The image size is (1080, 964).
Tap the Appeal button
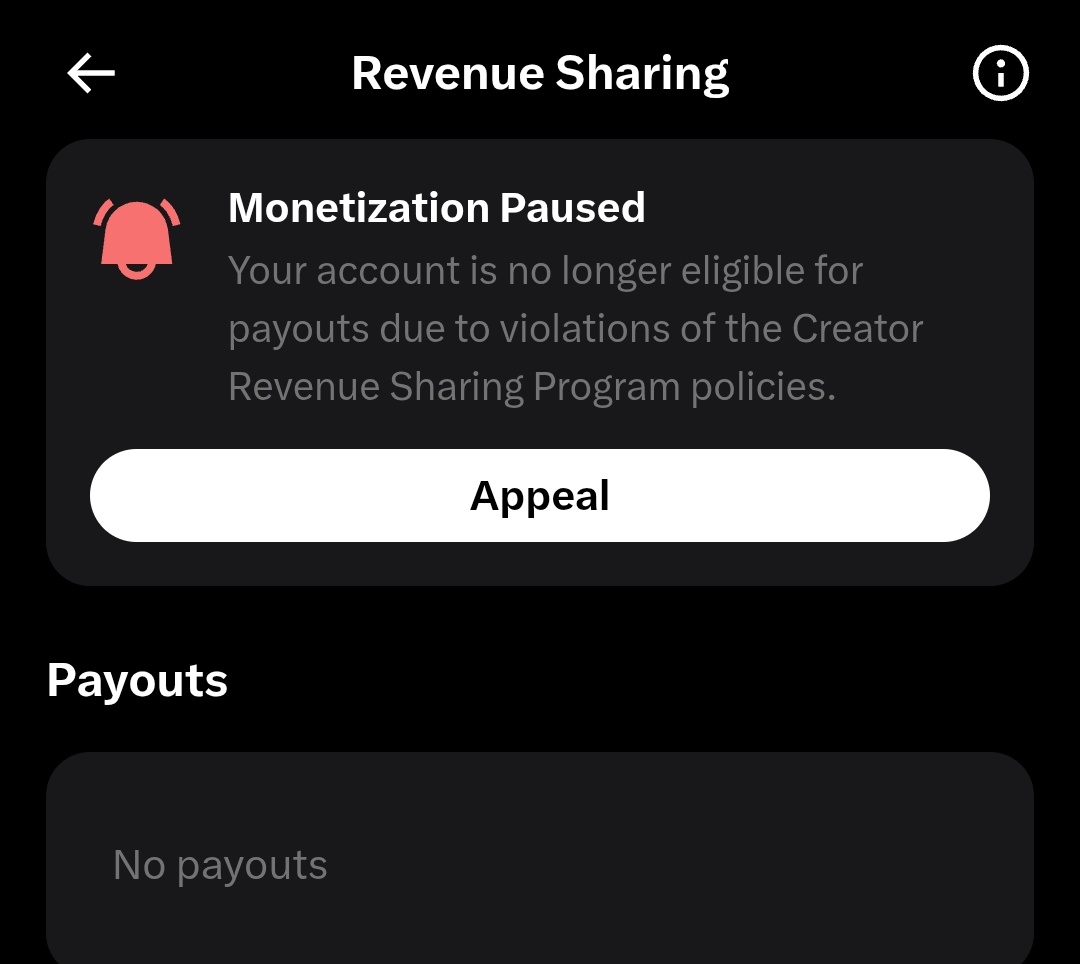[x=540, y=496]
